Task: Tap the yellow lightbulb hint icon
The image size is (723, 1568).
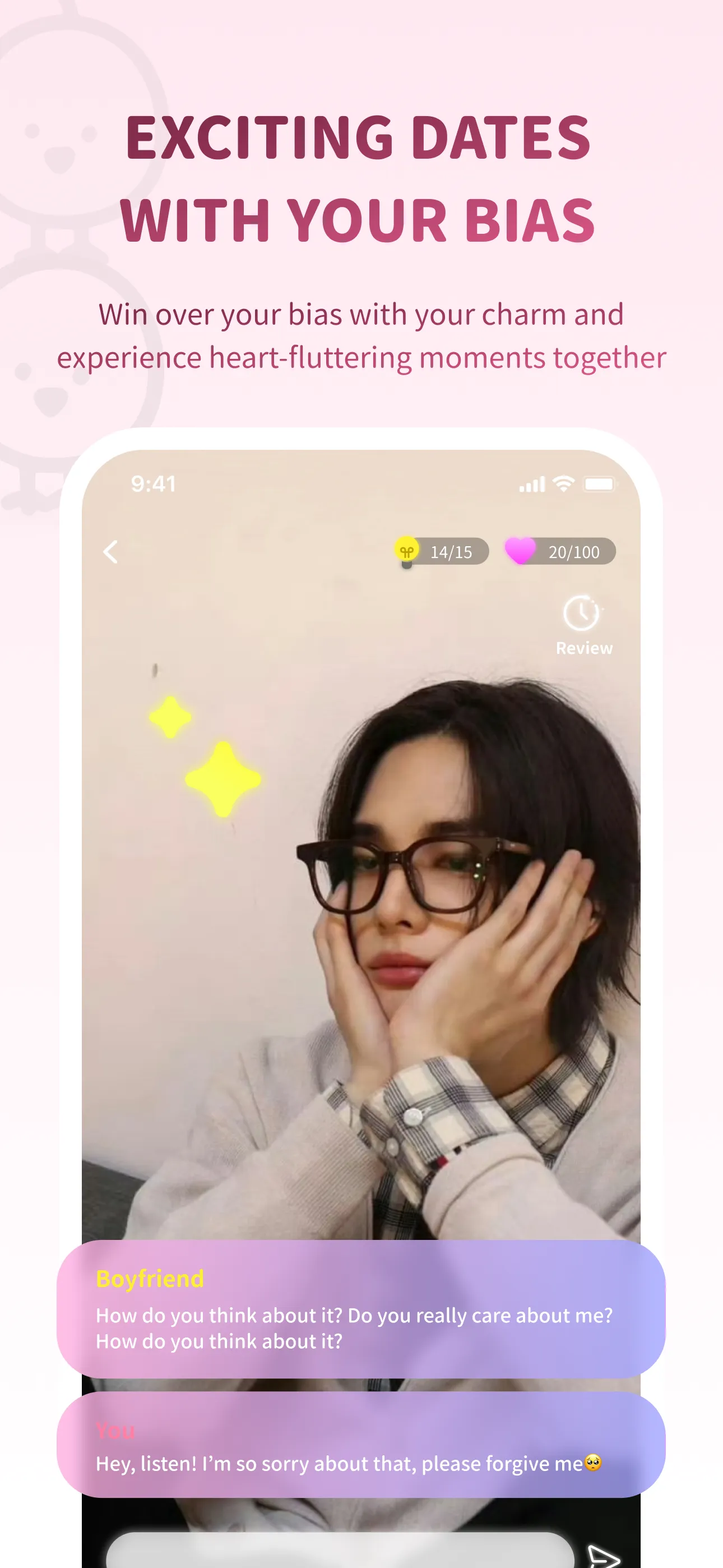Action: (x=406, y=551)
